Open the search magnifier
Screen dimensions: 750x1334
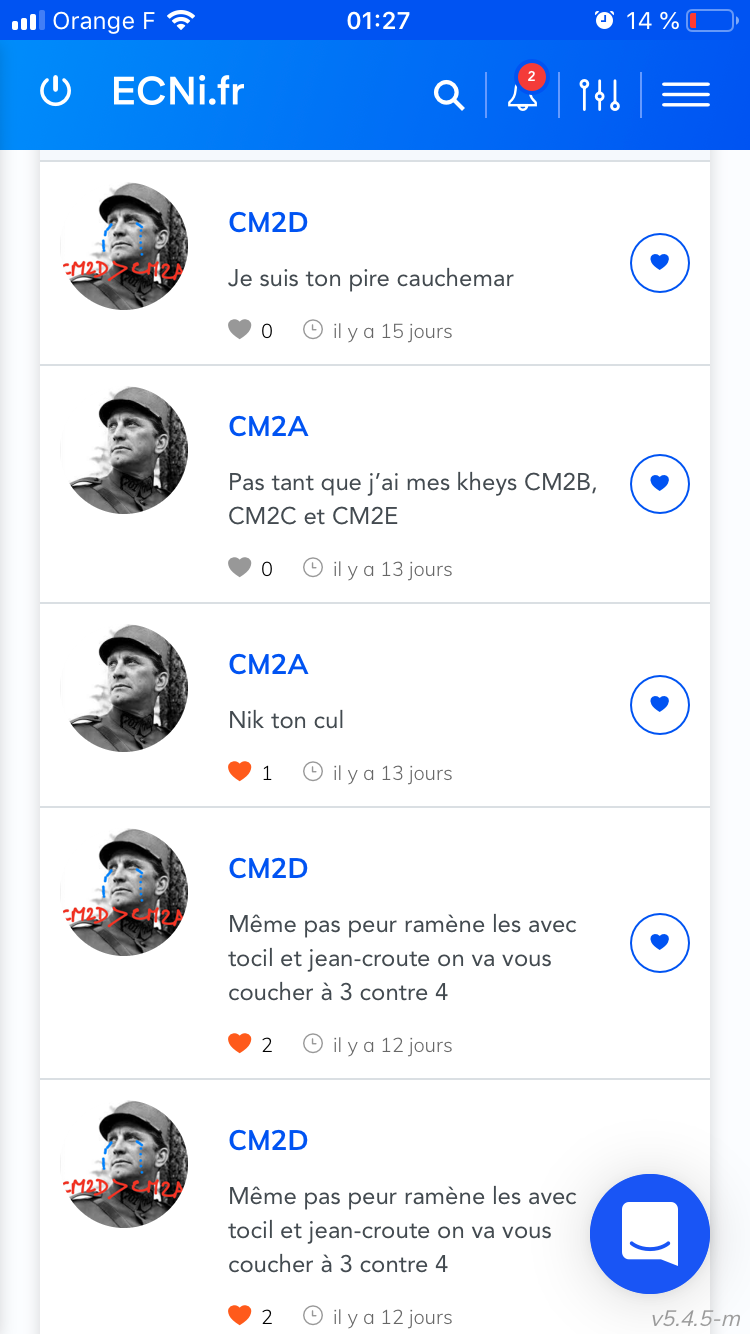click(x=449, y=95)
